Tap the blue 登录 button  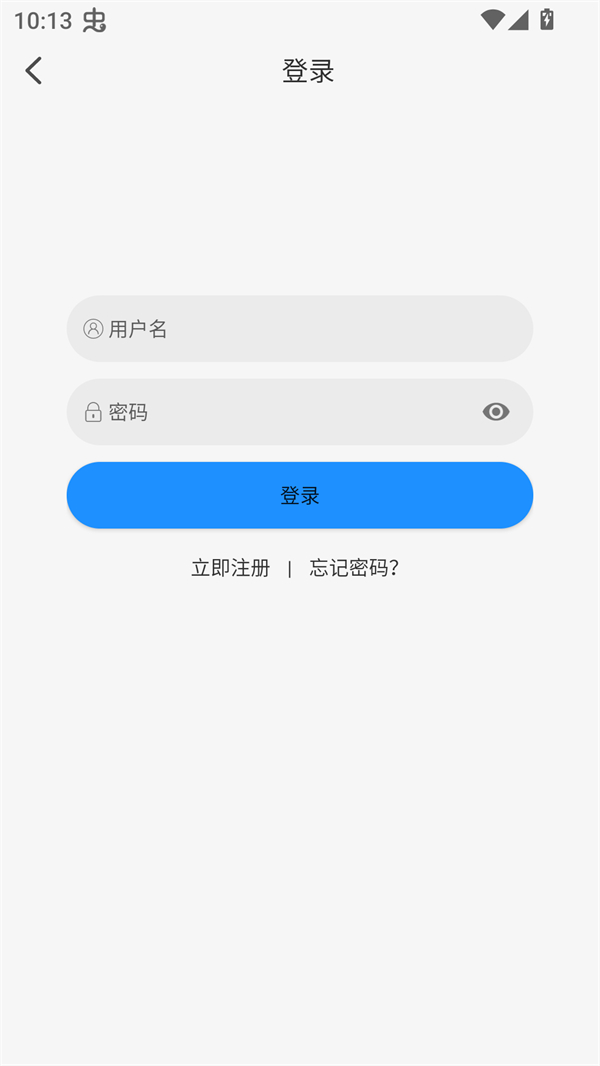click(x=300, y=495)
